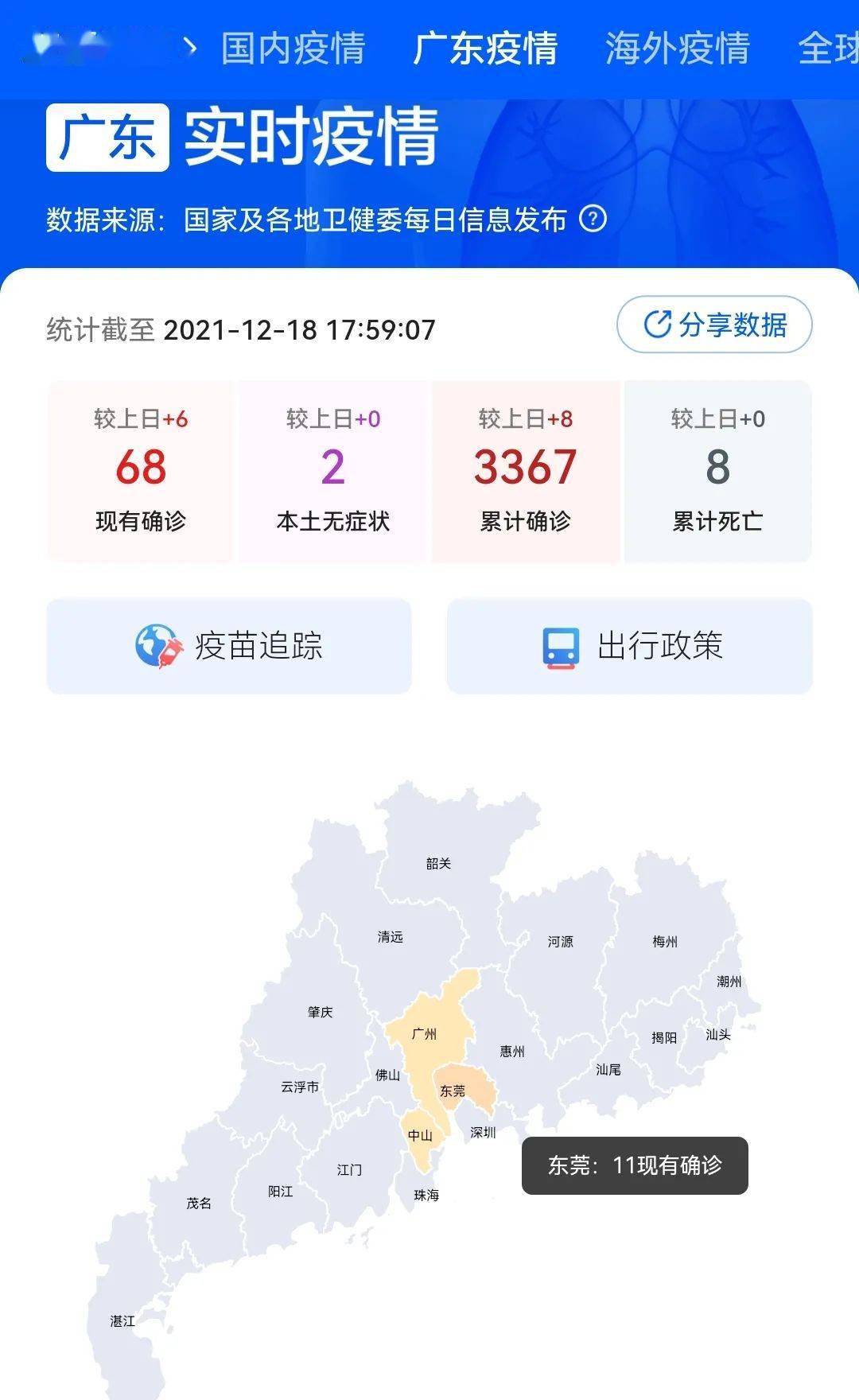The height and width of the screenshot is (1400, 859).
Task: Dismiss the 东莞 confirmed cases tooltip
Action: tap(636, 1164)
